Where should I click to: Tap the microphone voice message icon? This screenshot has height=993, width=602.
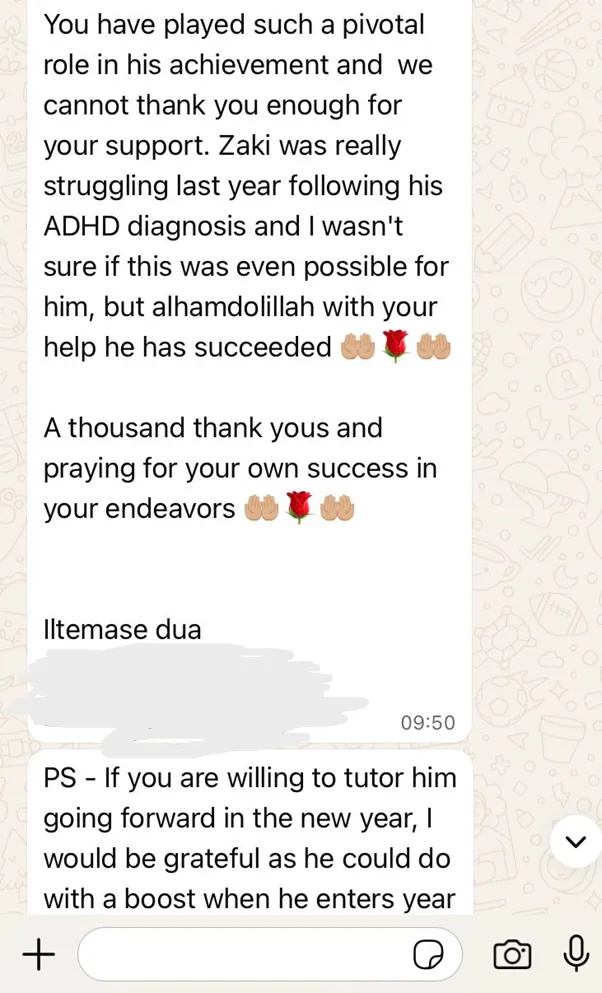pyautogui.click(x=575, y=954)
